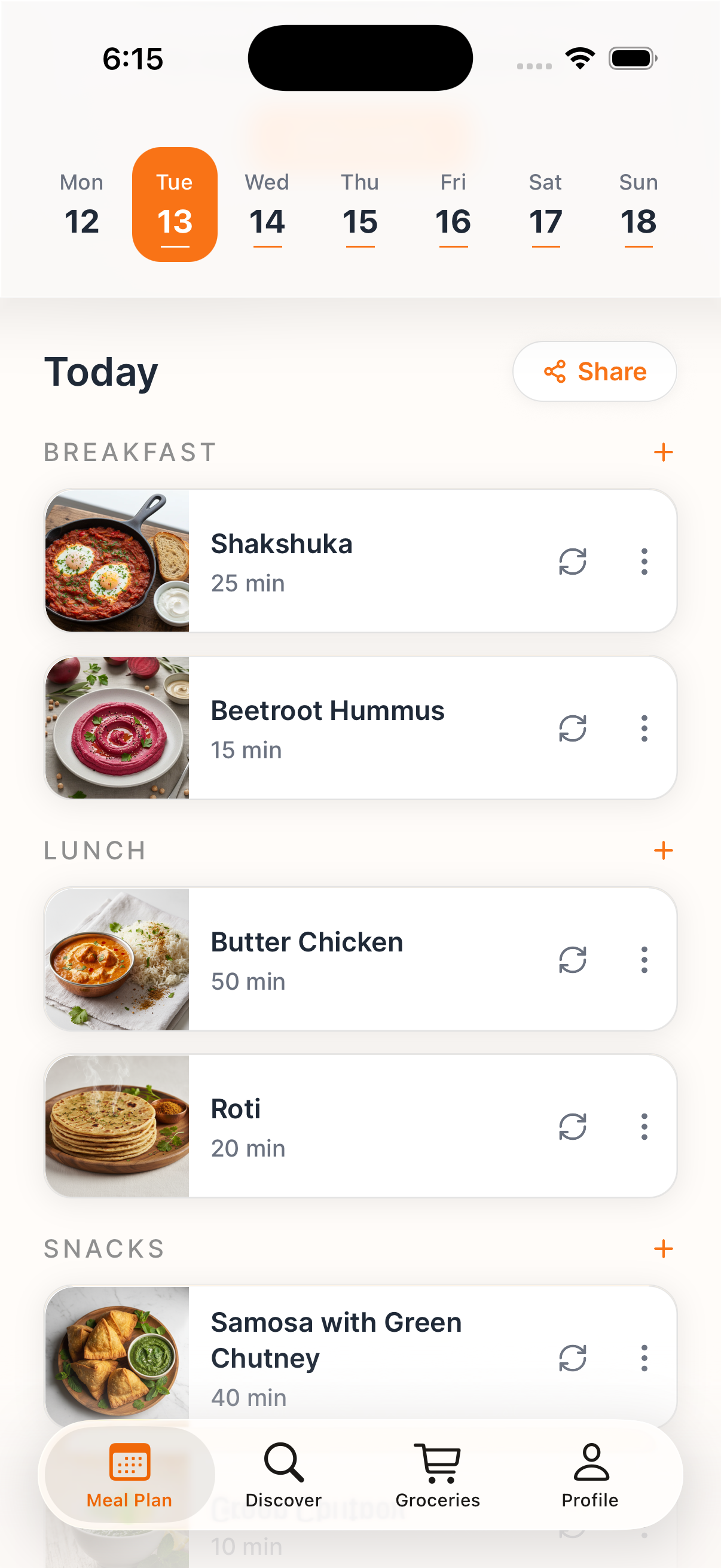The image size is (721, 1568).
Task: Add a new snack item
Action: tap(663, 1249)
